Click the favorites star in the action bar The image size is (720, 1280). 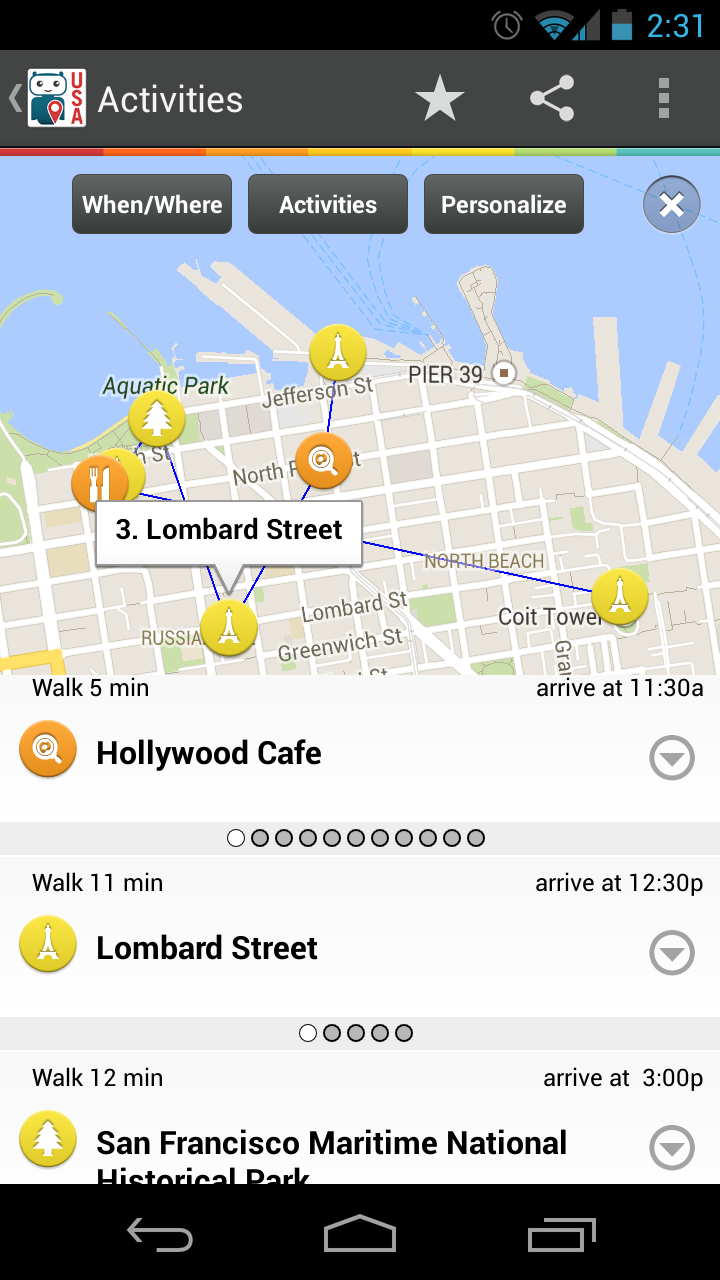click(440, 98)
